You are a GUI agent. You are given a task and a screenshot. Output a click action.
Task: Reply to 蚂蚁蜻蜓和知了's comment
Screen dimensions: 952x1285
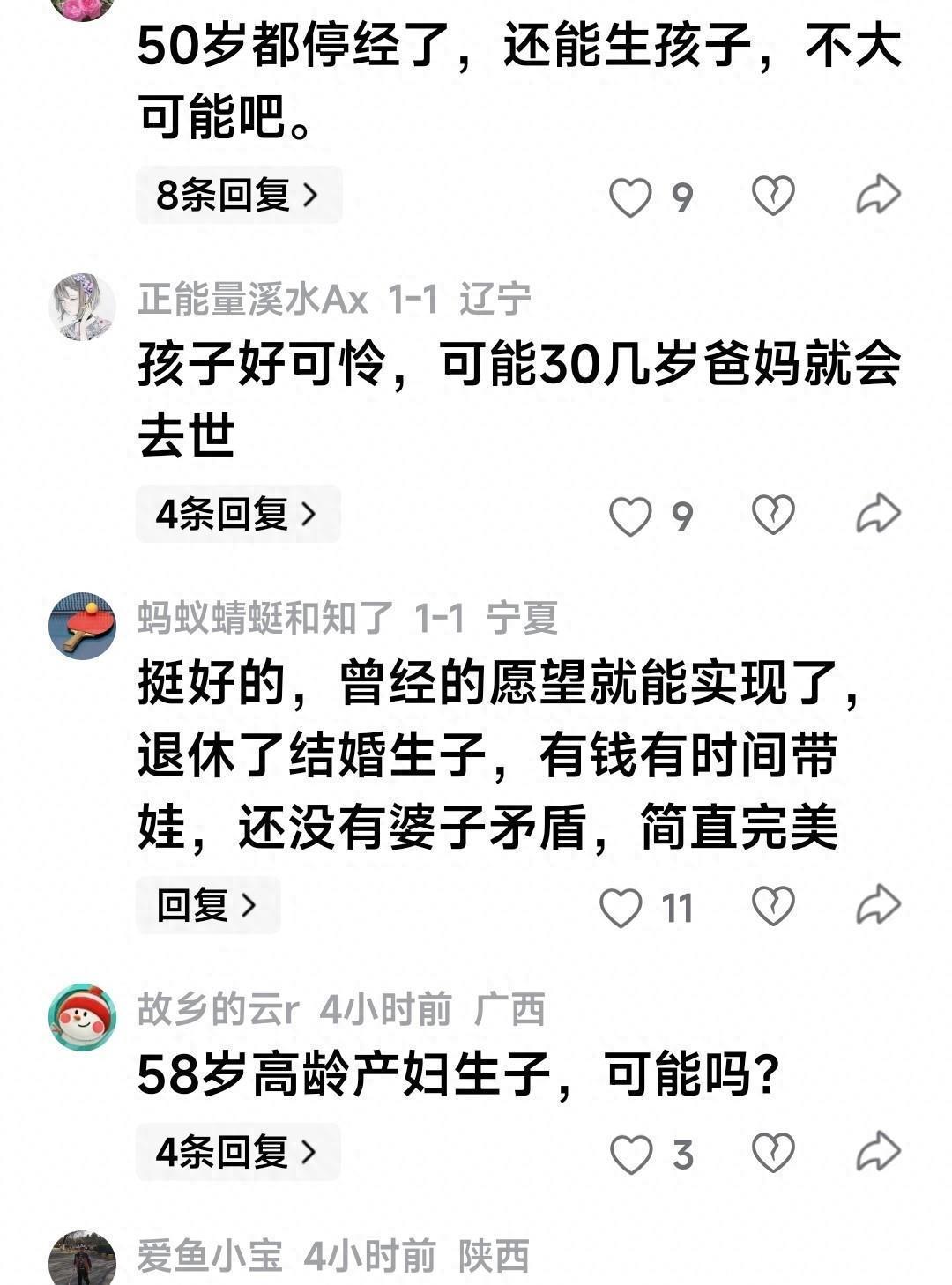[x=208, y=905]
